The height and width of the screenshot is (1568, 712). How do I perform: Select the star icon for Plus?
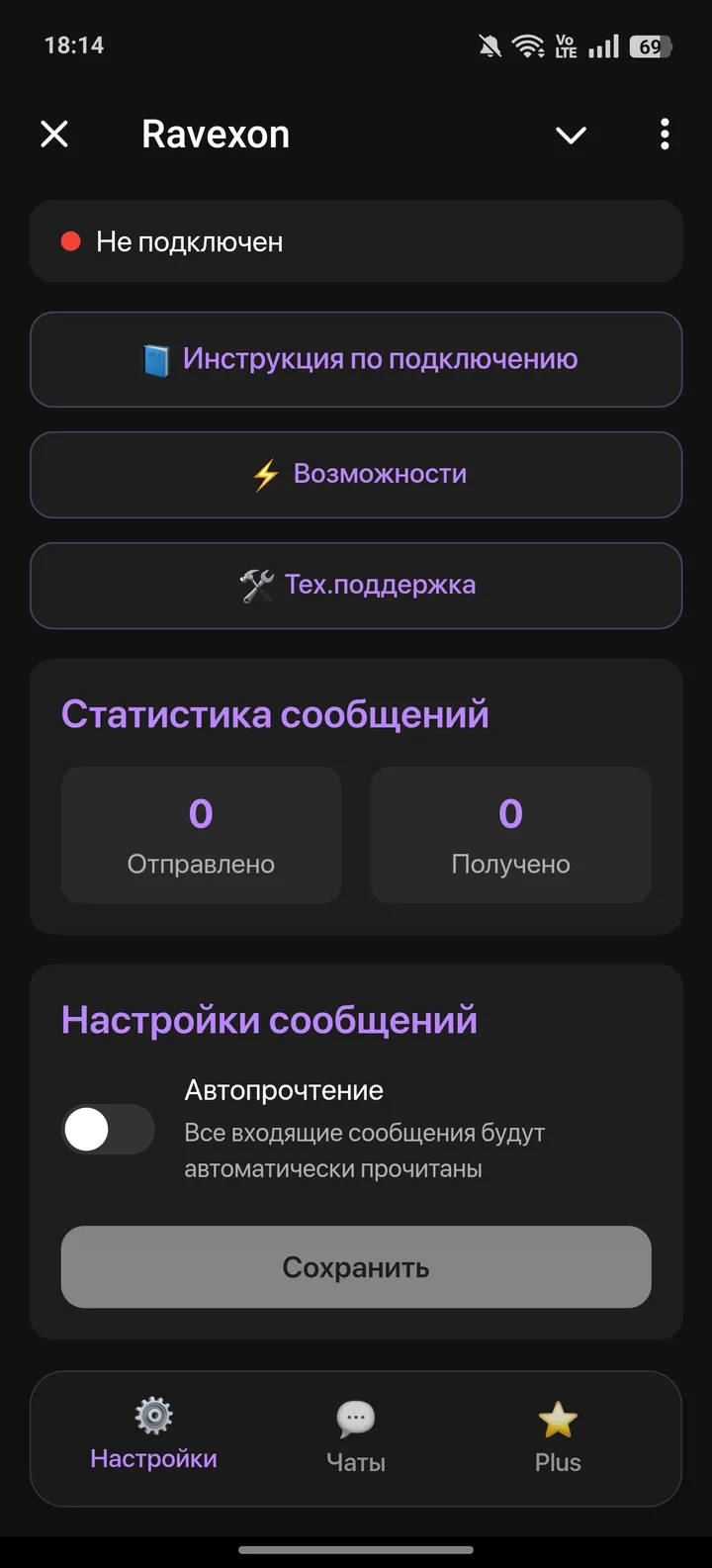pyautogui.click(x=557, y=1417)
